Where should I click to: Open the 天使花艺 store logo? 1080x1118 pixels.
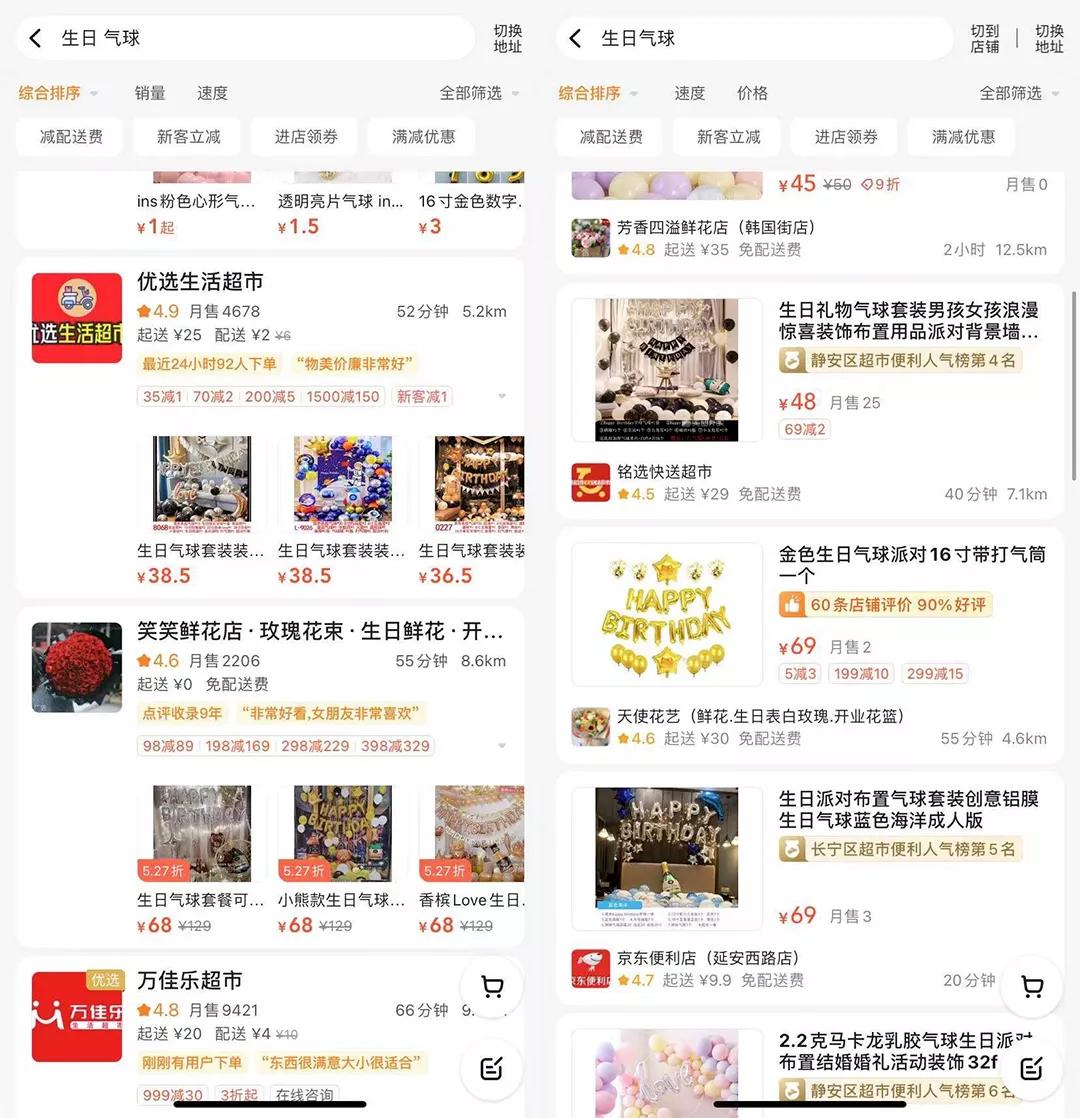tap(590, 726)
